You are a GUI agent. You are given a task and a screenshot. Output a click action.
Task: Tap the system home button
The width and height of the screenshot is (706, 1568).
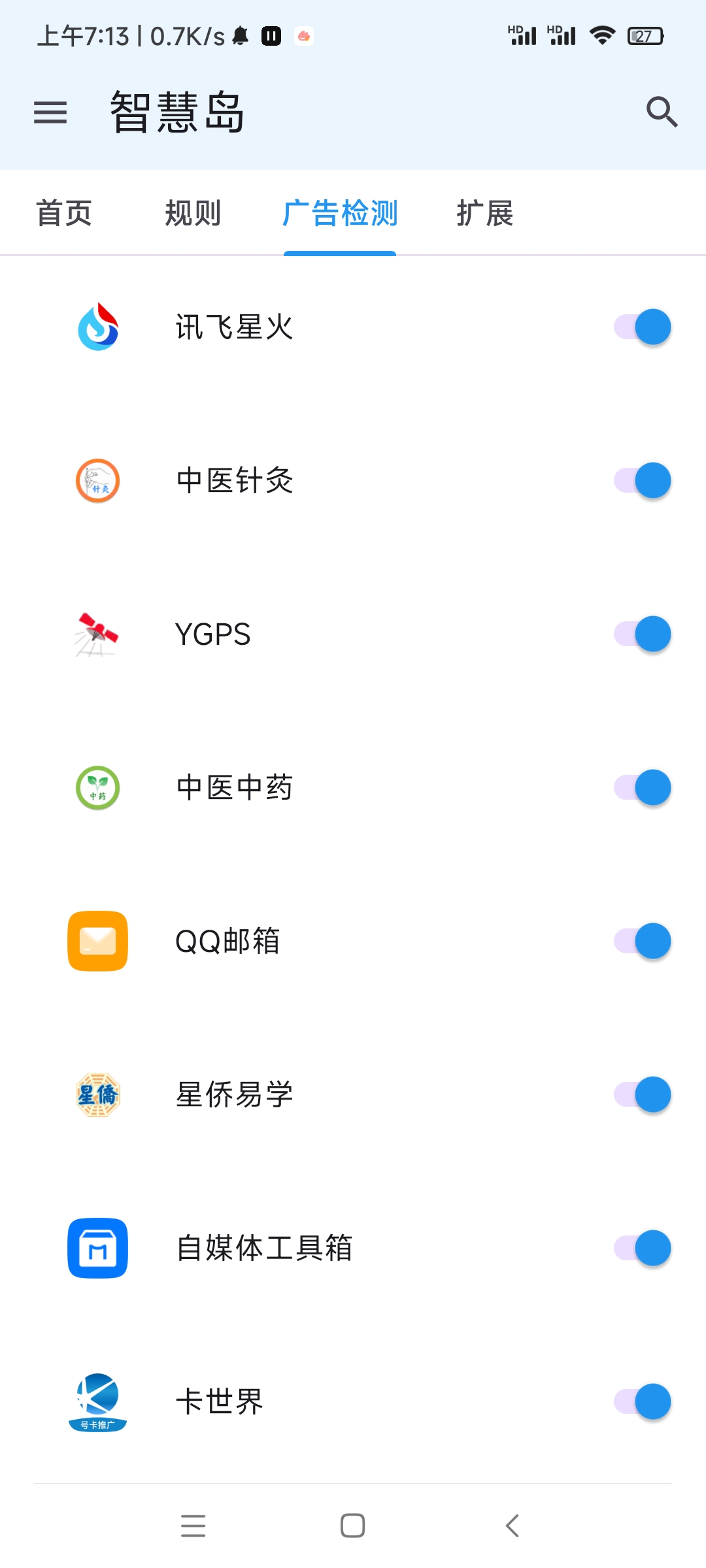coord(352,1526)
